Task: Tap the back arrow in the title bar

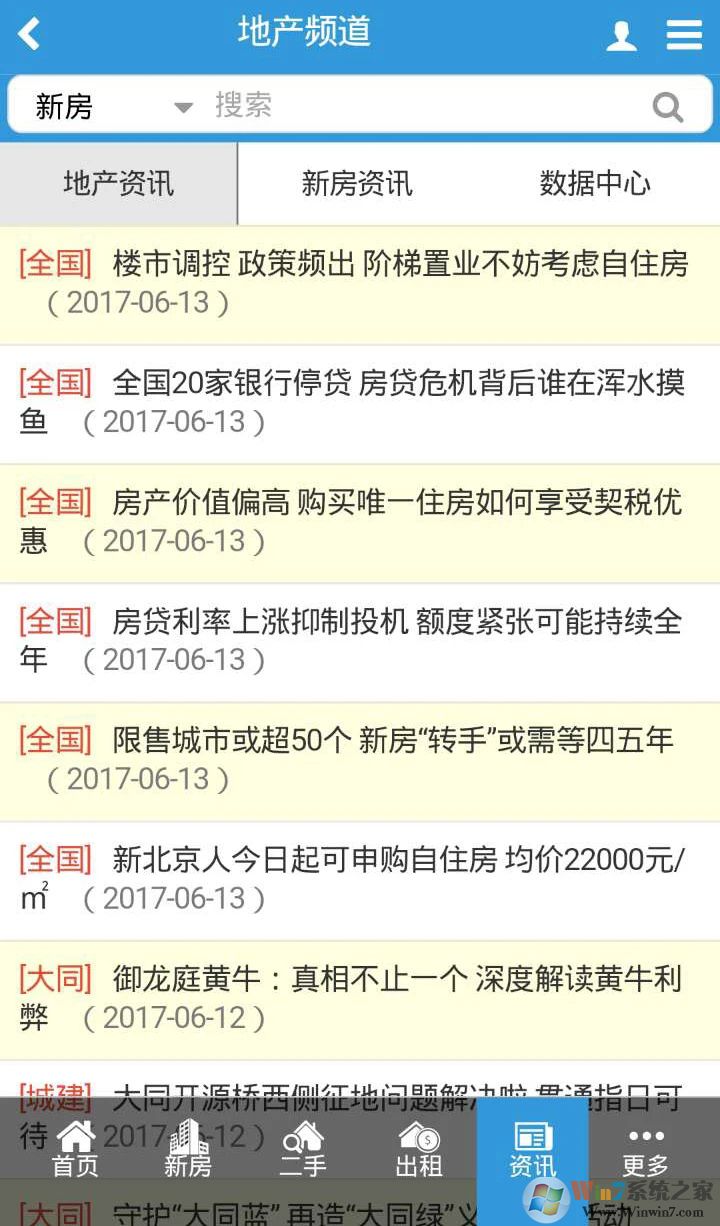Action: point(28,33)
